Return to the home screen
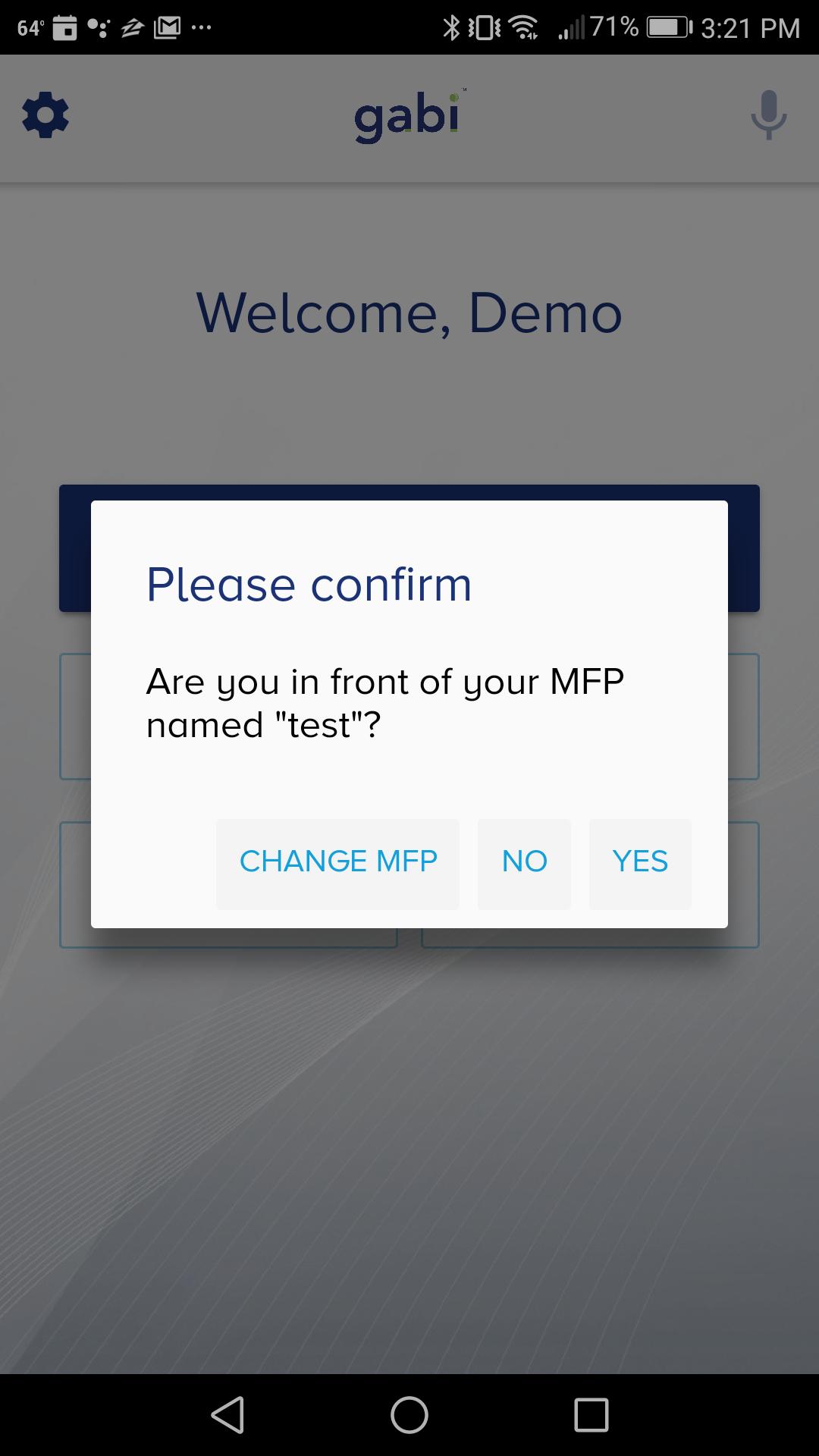819x1456 pixels. click(x=409, y=1415)
